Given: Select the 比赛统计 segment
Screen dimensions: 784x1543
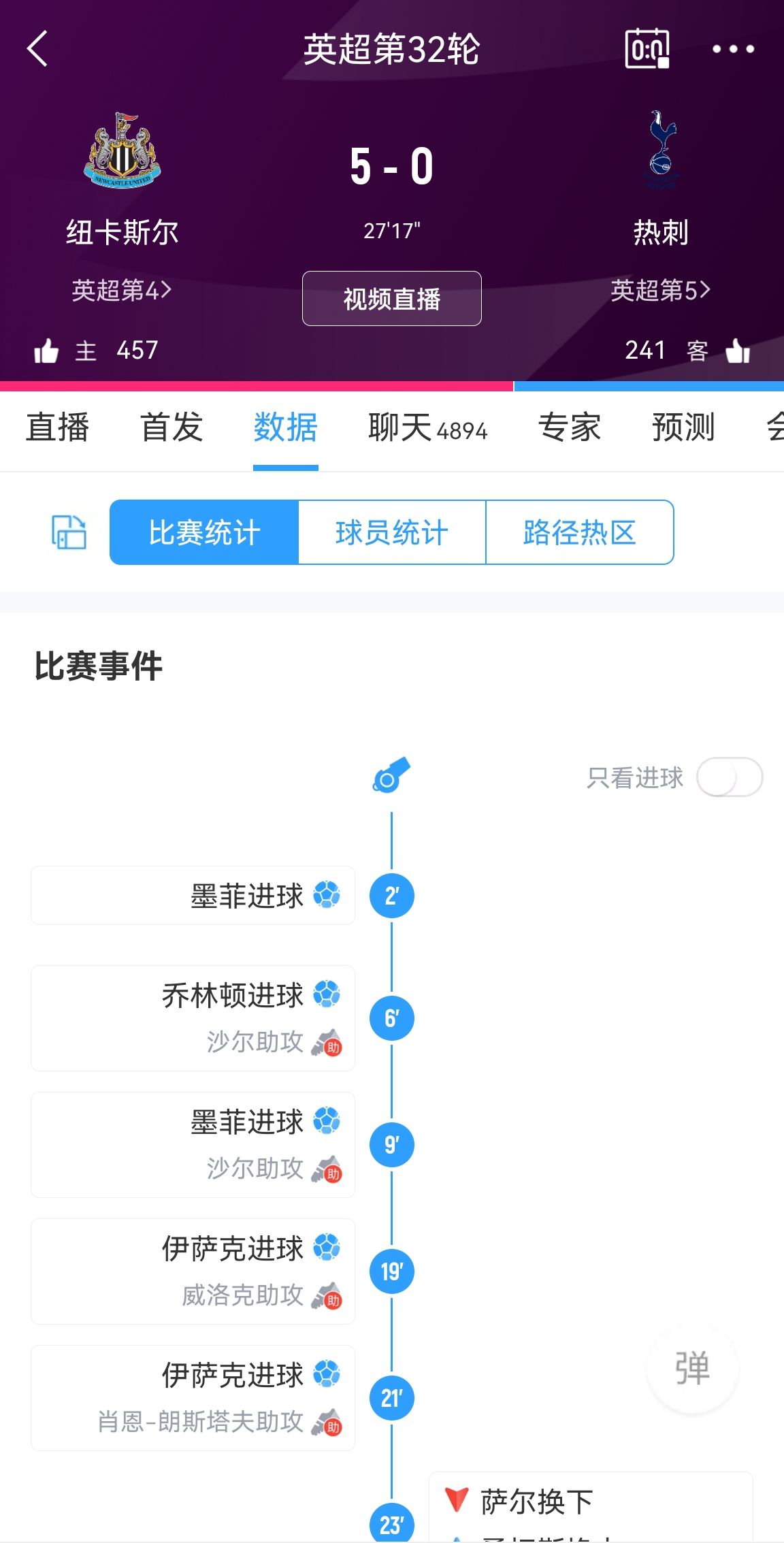Looking at the screenshot, I should point(204,532).
